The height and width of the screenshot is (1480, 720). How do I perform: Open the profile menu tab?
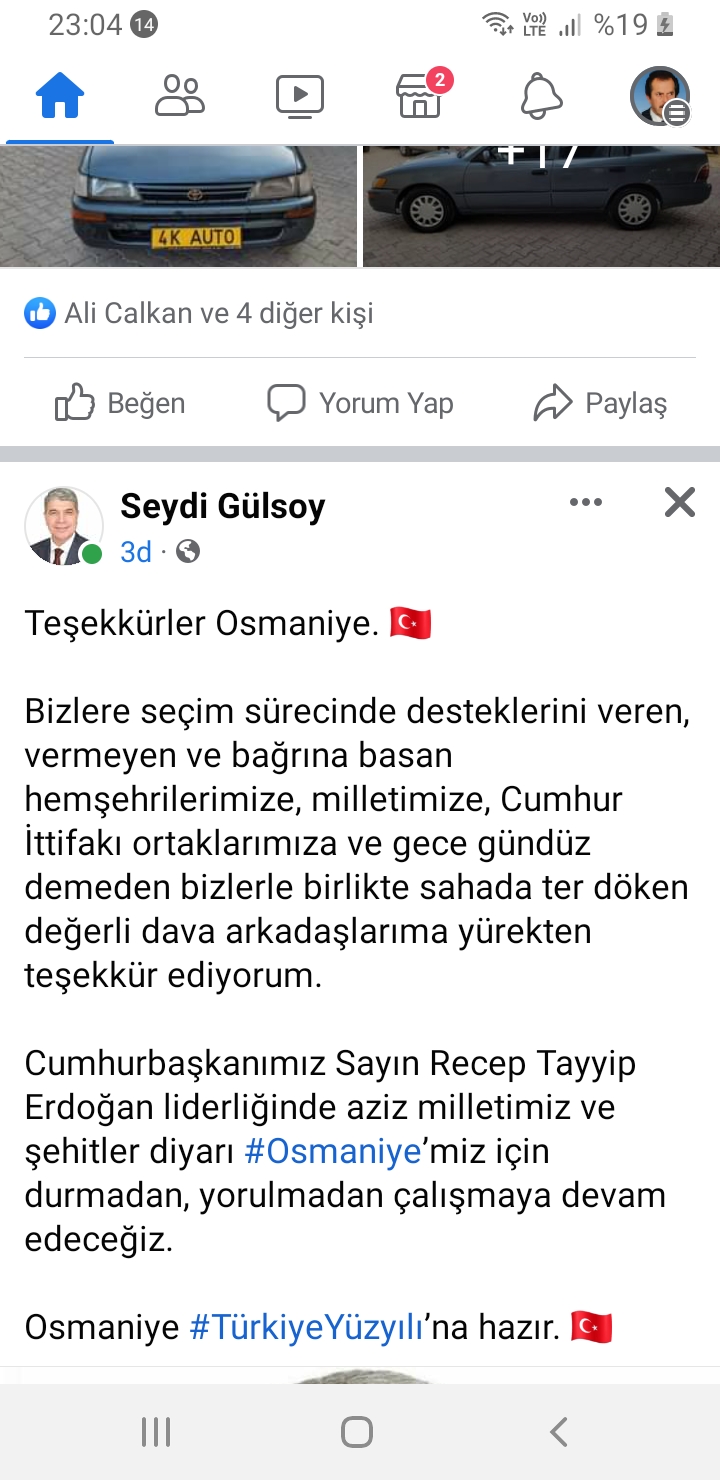[660, 97]
